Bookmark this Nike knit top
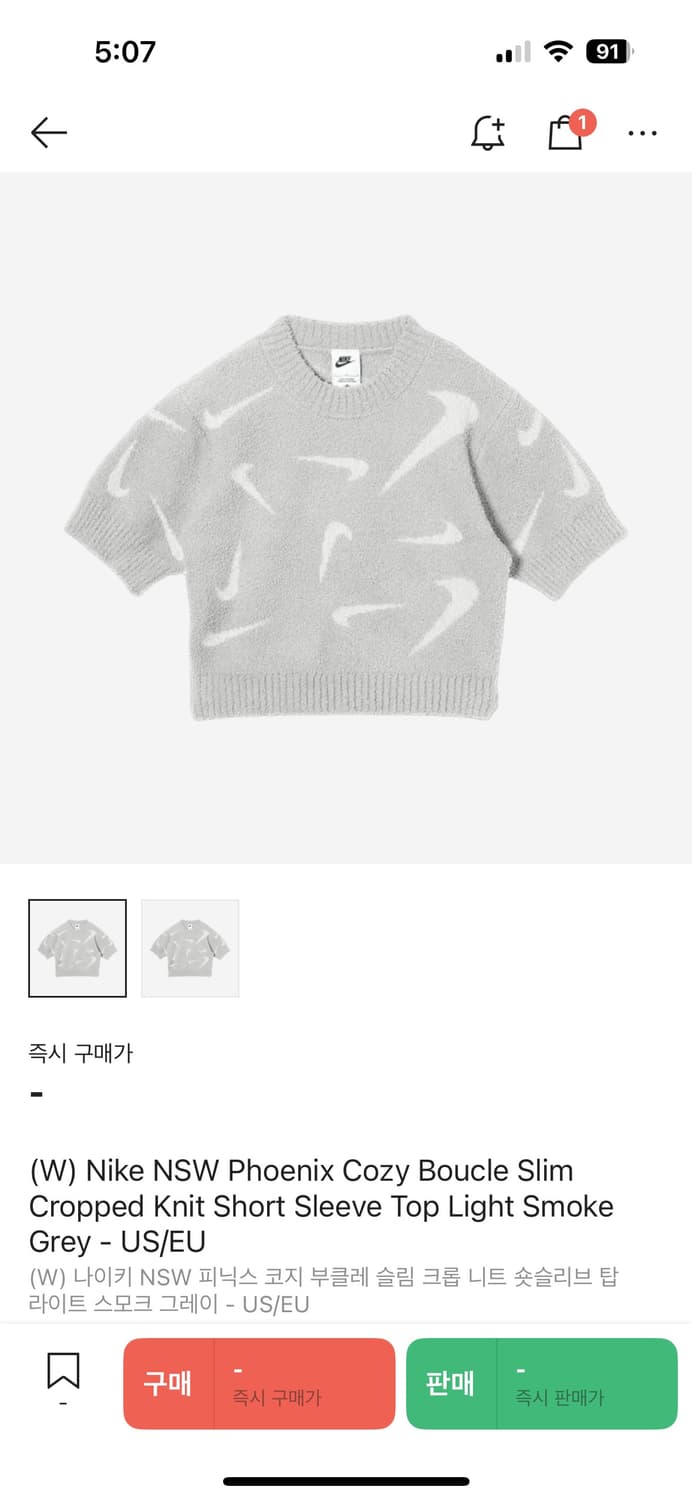Screen dimensions: 692x1500 tap(63, 1371)
